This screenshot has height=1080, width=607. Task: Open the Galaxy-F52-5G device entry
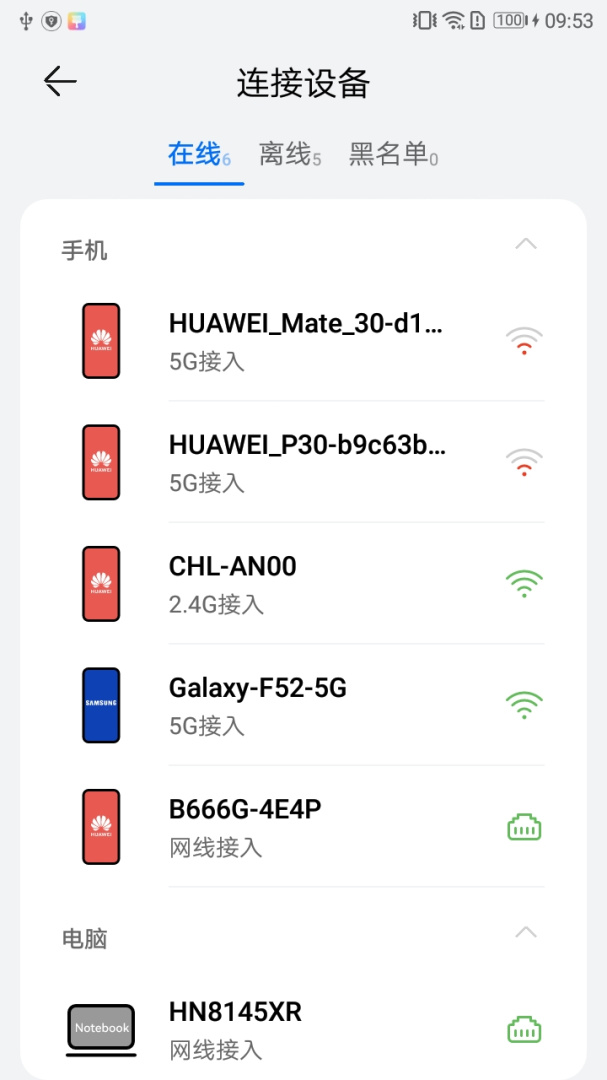[305, 705]
